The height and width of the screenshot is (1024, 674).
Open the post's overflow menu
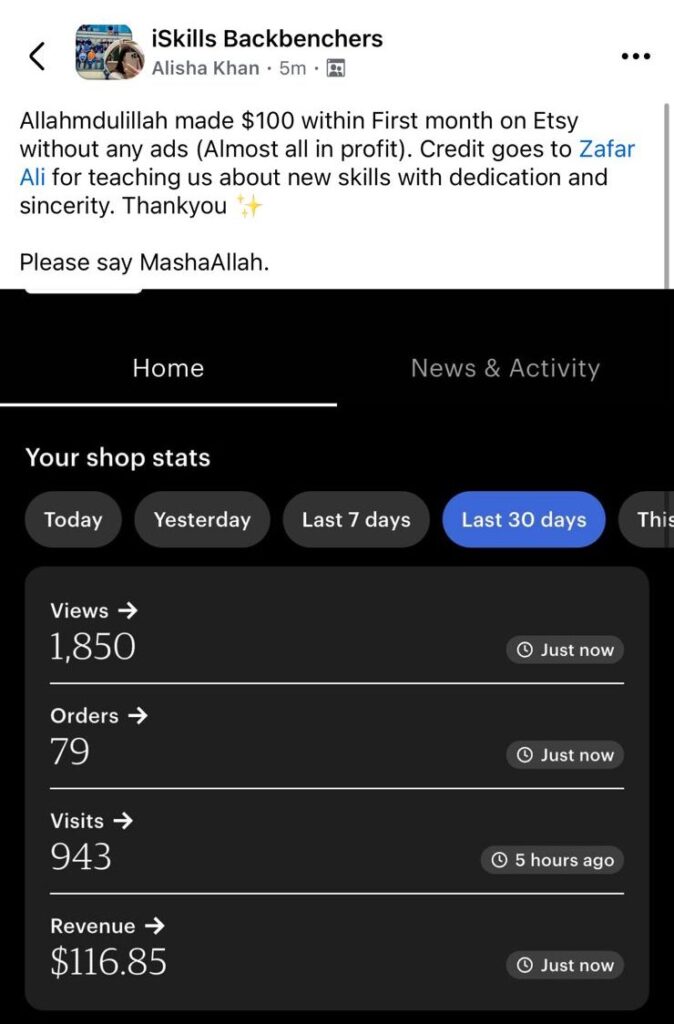[x=636, y=56]
